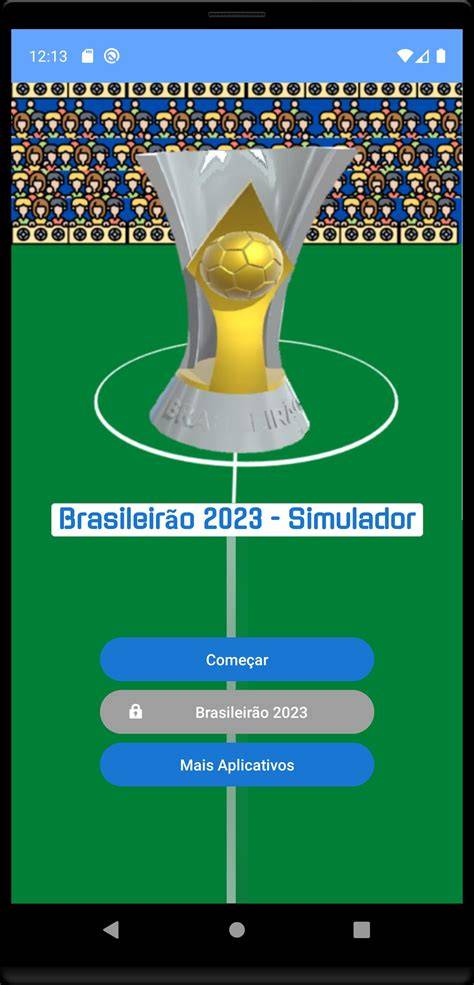The height and width of the screenshot is (985, 474).
Task: Select the locked Brasileirão 2023 button
Action: tap(237, 712)
